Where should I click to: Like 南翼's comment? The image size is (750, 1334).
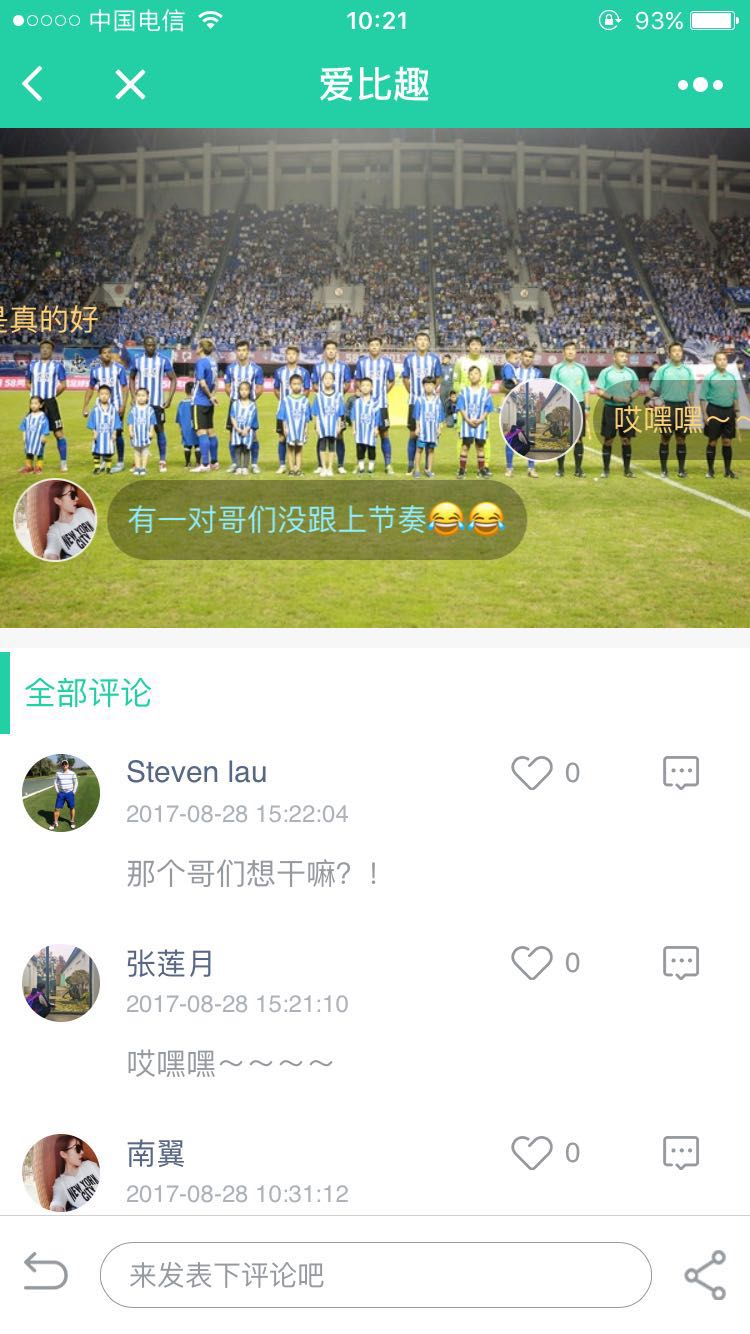(532, 1153)
